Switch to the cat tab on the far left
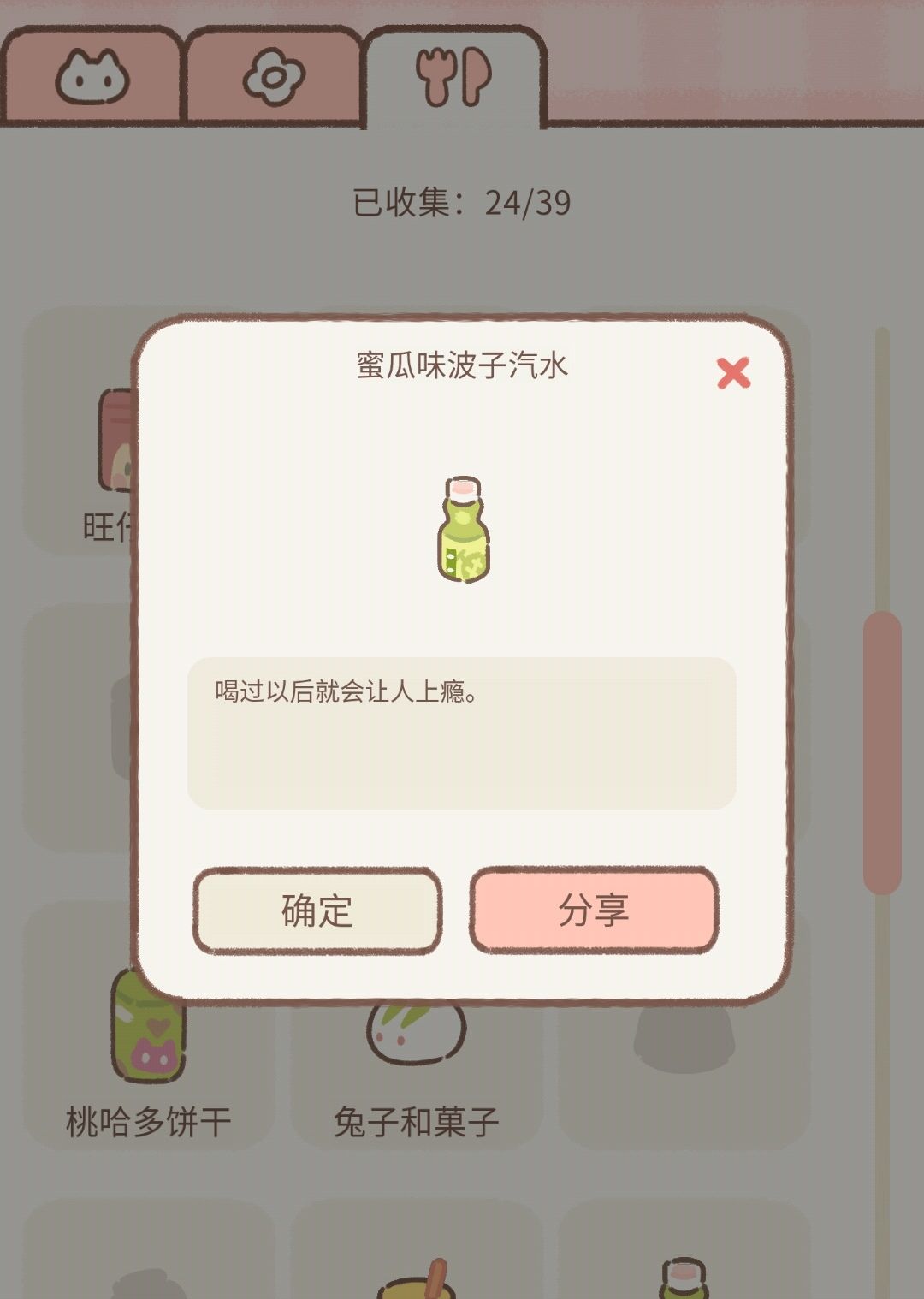 point(94,75)
